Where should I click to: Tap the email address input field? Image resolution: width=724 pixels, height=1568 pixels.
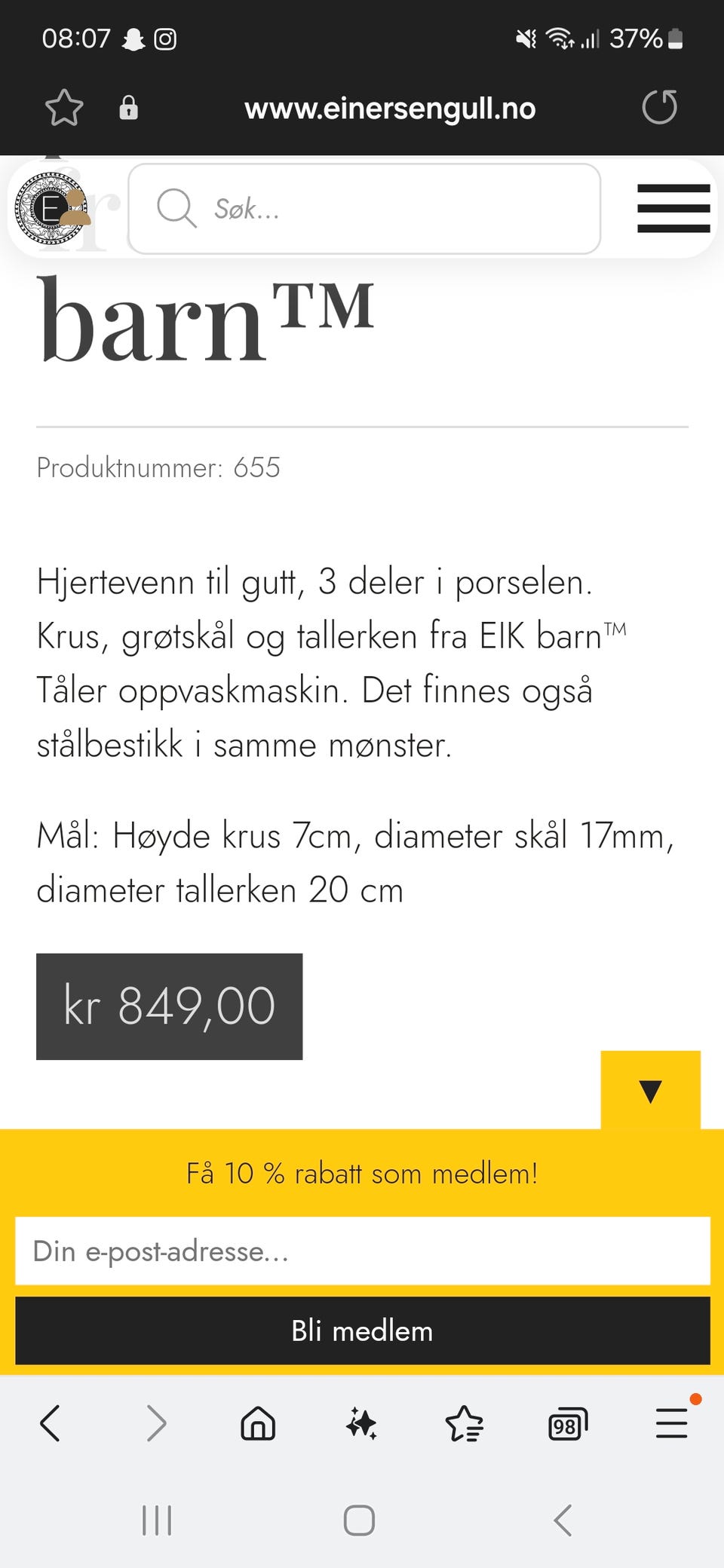point(362,1252)
